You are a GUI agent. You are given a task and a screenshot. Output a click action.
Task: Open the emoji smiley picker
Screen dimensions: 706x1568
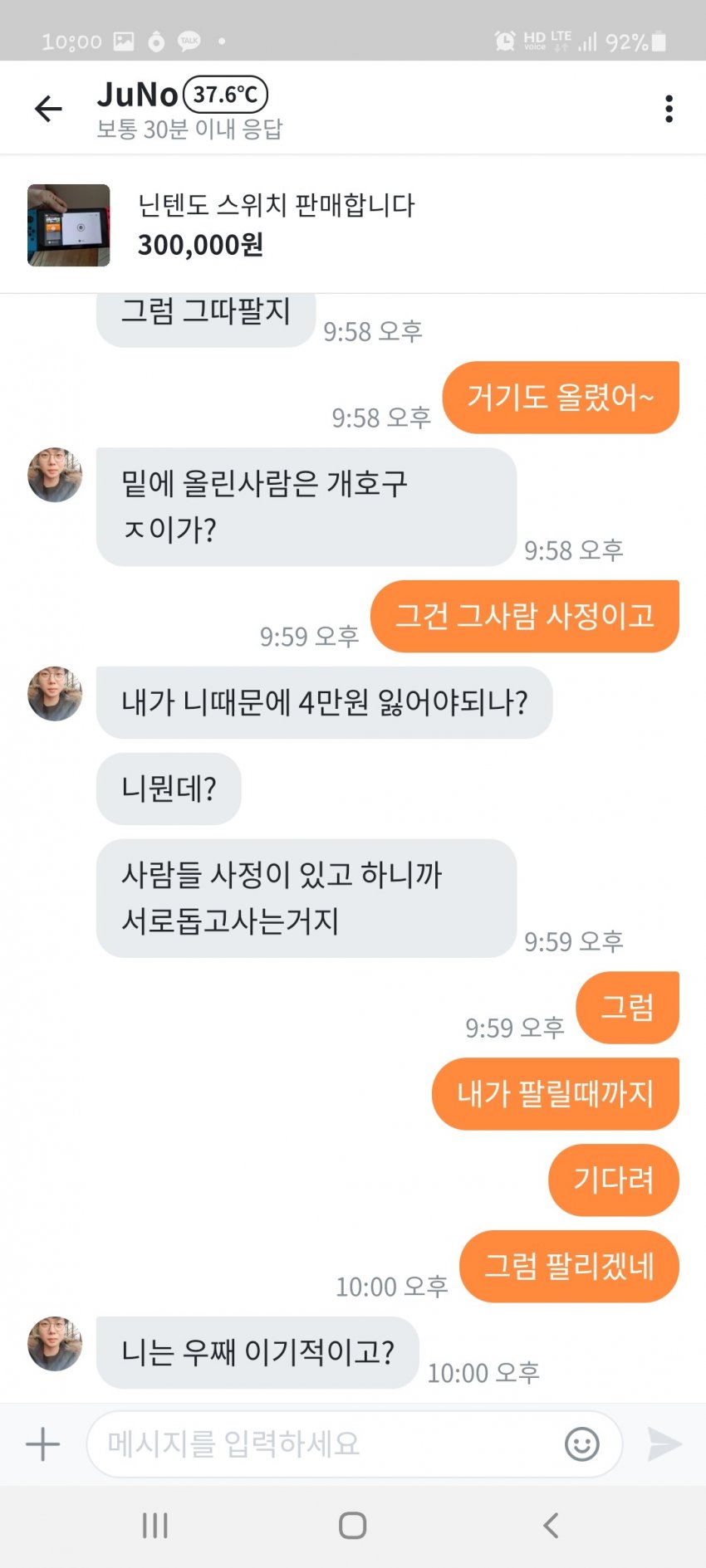click(581, 1444)
